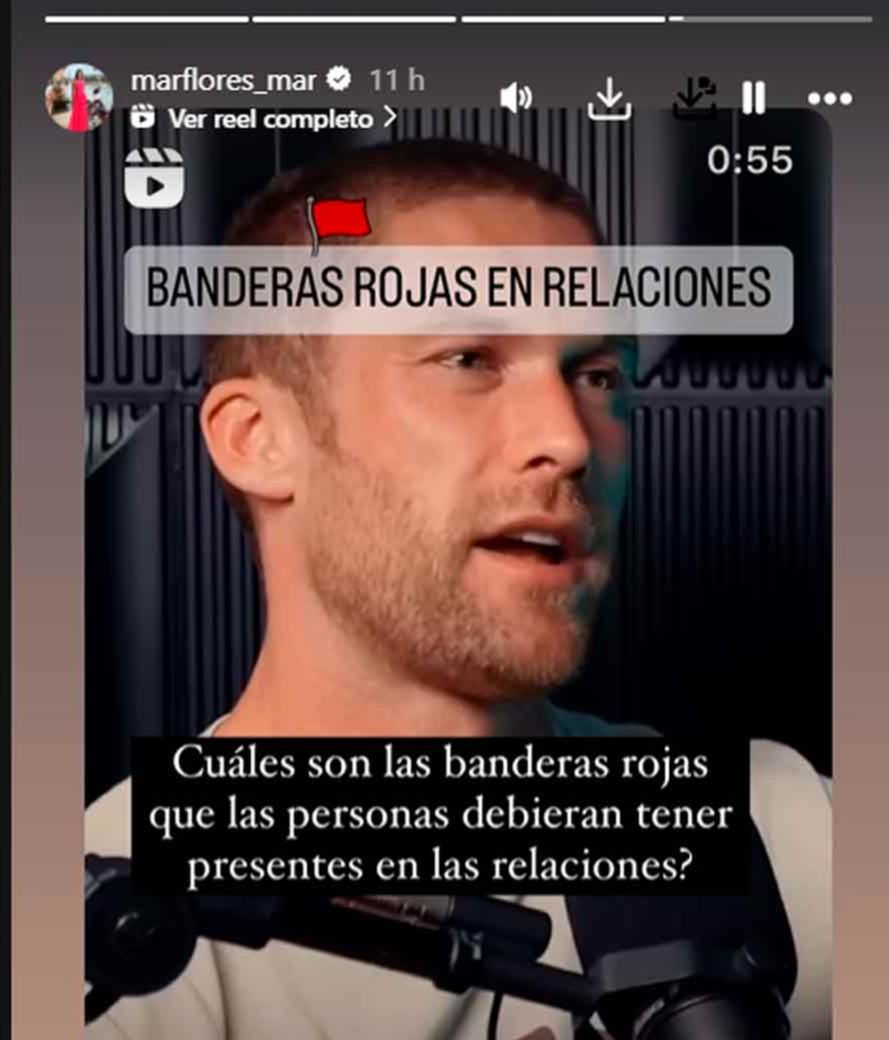Select the small reel icon near 'Ver reel completo'
This screenshot has height=1040, width=889.
click(x=143, y=117)
